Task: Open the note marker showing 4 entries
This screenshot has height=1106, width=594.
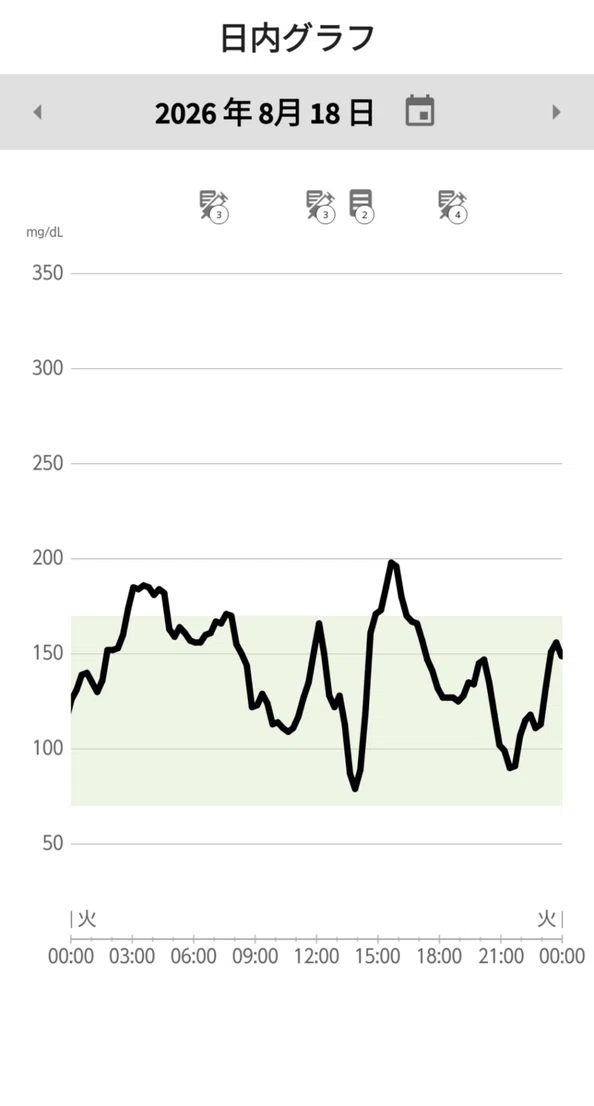Action: [453, 206]
